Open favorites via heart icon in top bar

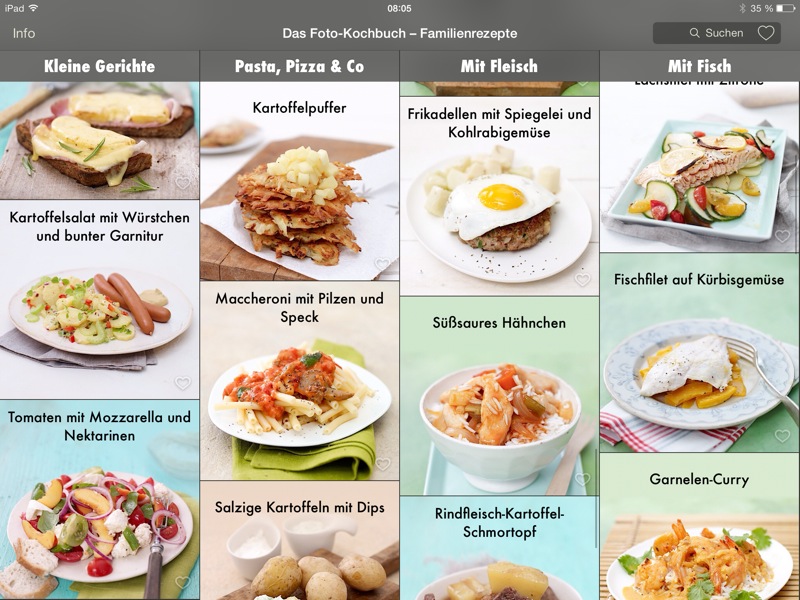pyautogui.click(x=766, y=33)
